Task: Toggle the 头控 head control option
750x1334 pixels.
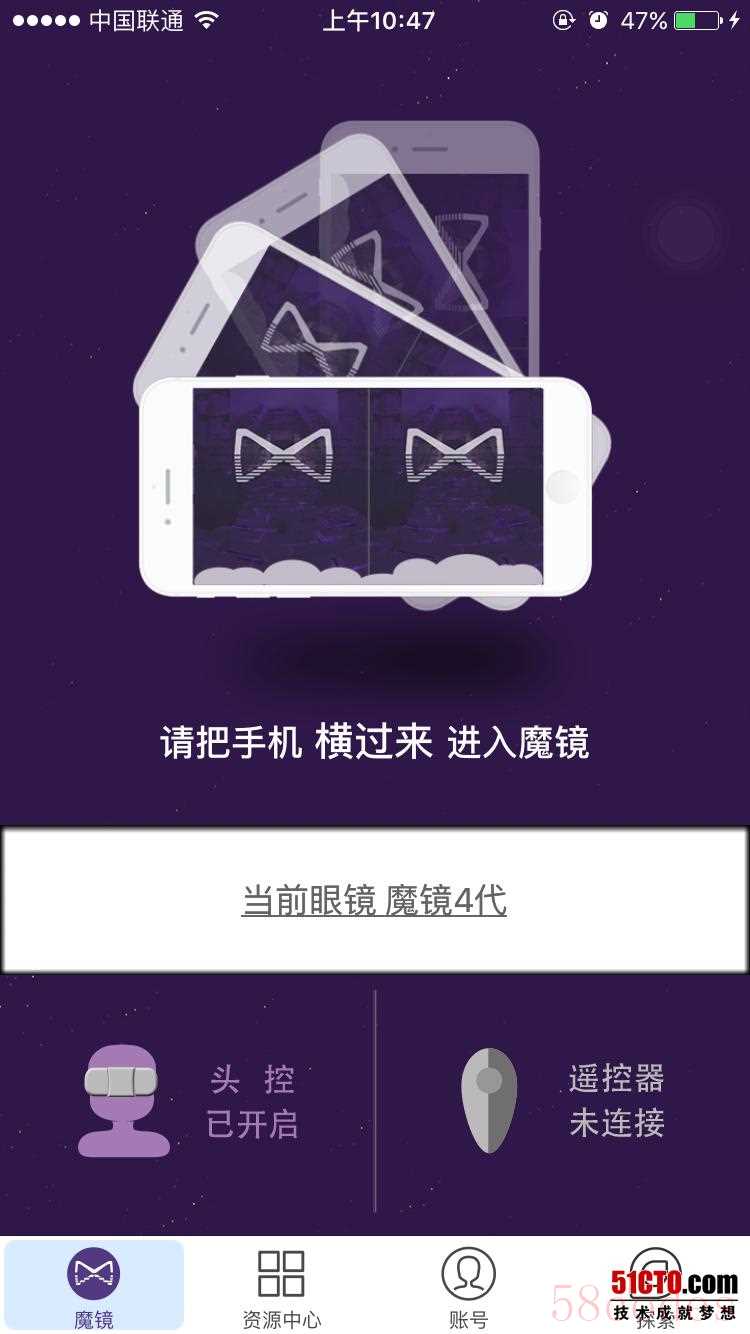Action: click(x=188, y=1102)
